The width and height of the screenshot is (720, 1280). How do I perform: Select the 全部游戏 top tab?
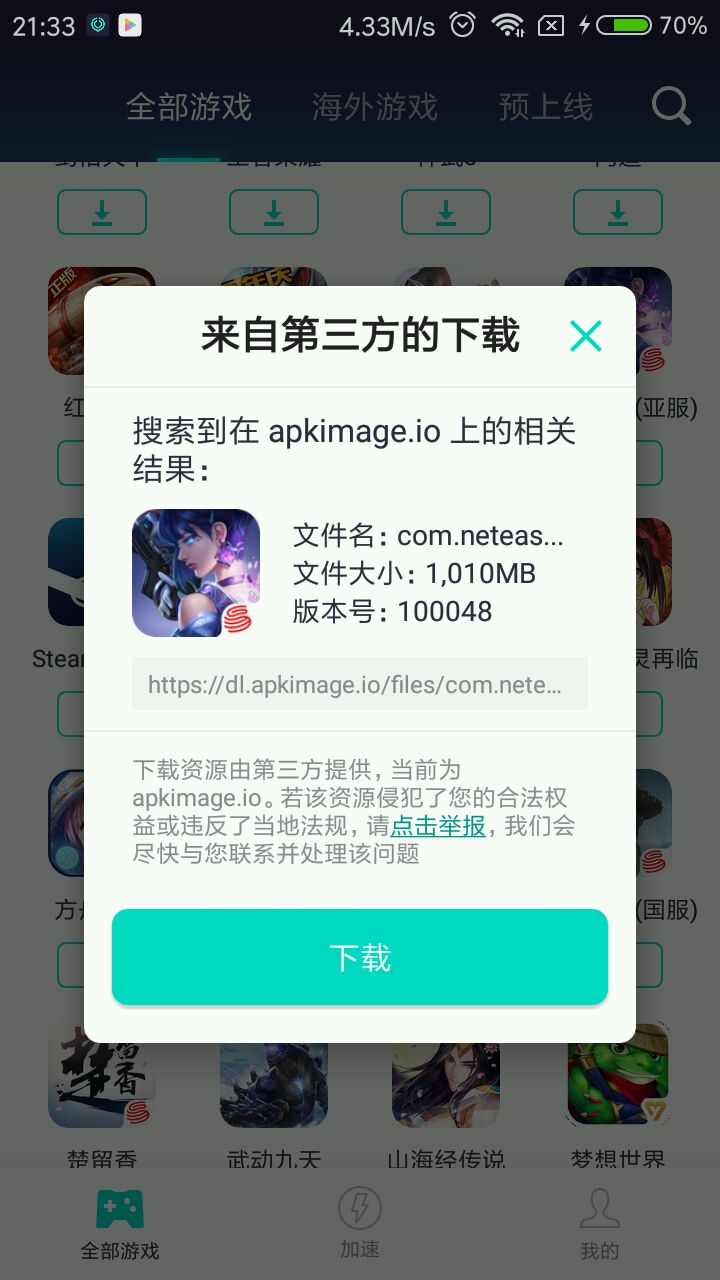point(189,107)
